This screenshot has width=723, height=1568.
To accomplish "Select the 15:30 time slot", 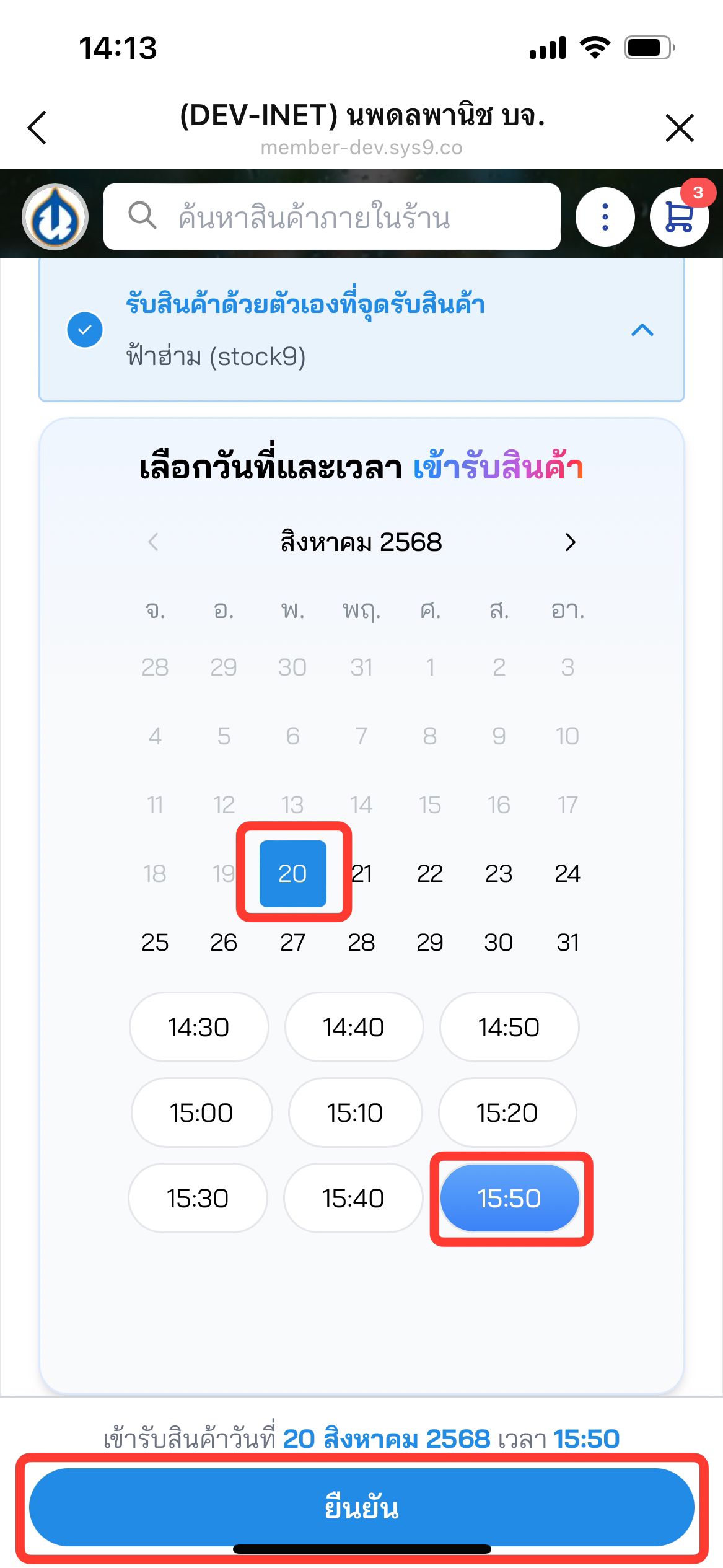I will (198, 1198).
